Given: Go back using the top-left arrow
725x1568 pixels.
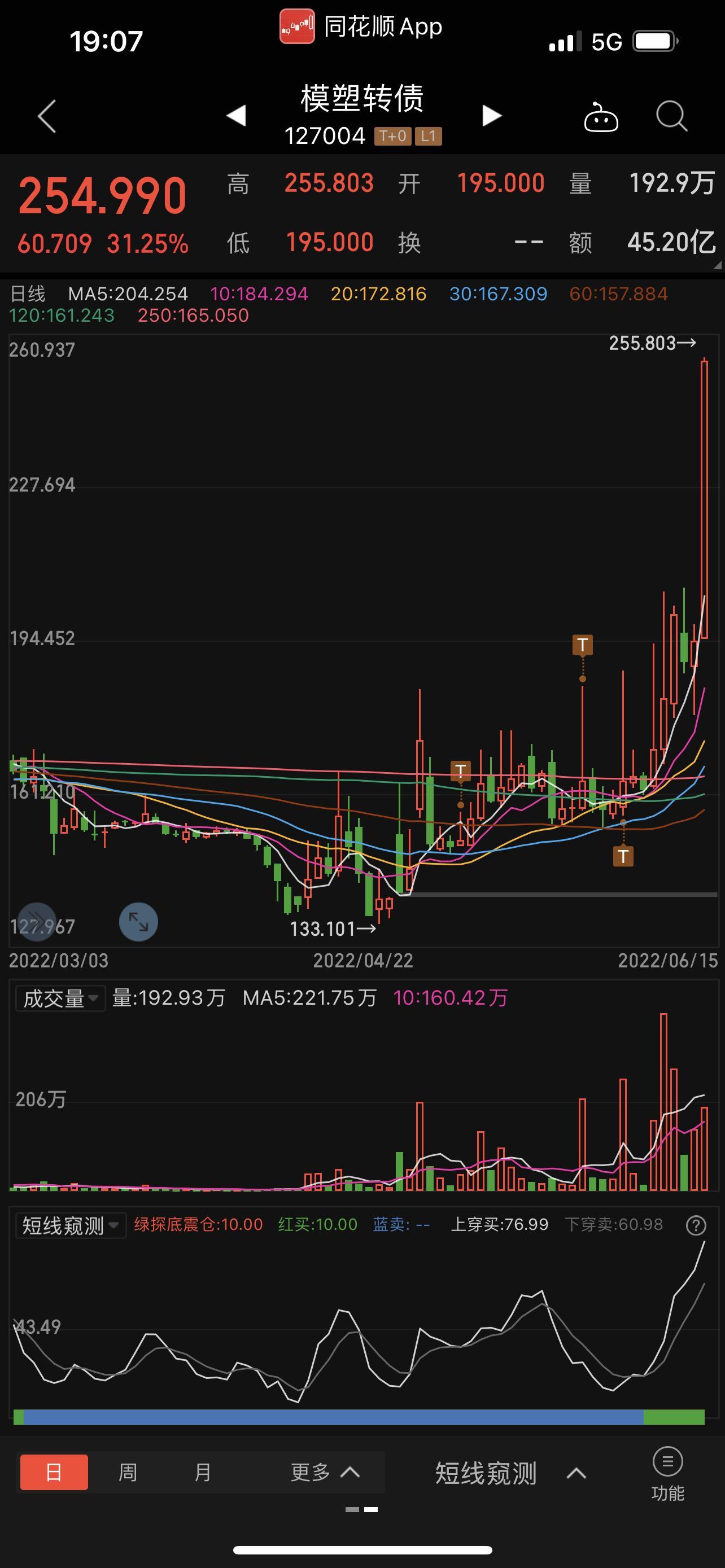Looking at the screenshot, I should (47, 116).
